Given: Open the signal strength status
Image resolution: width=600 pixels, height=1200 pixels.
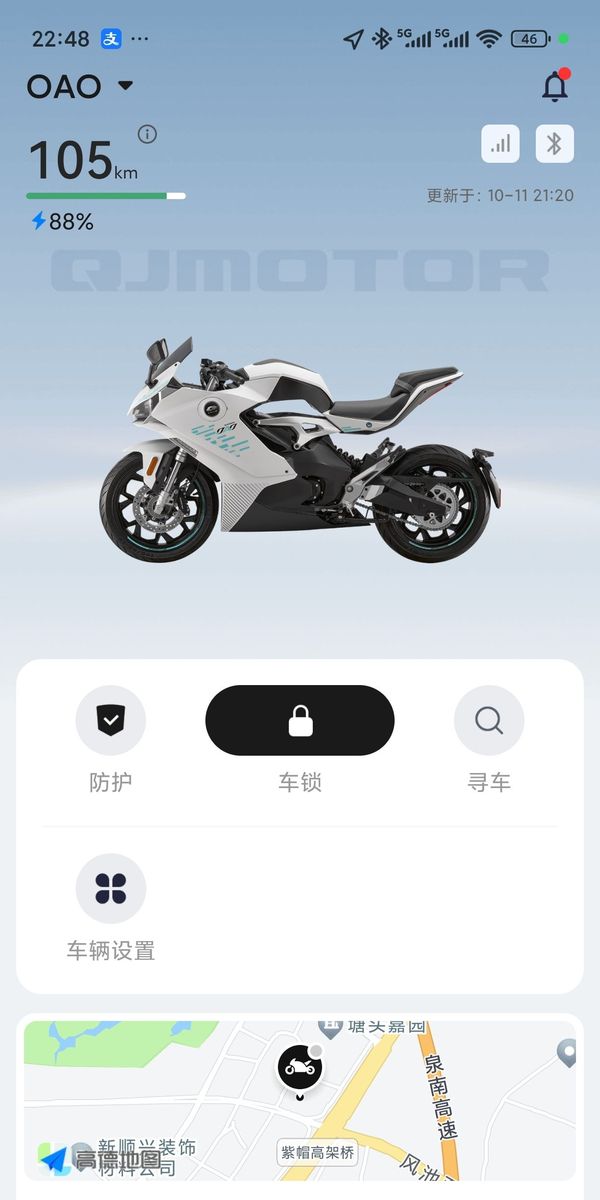Looking at the screenshot, I should pos(500,144).
